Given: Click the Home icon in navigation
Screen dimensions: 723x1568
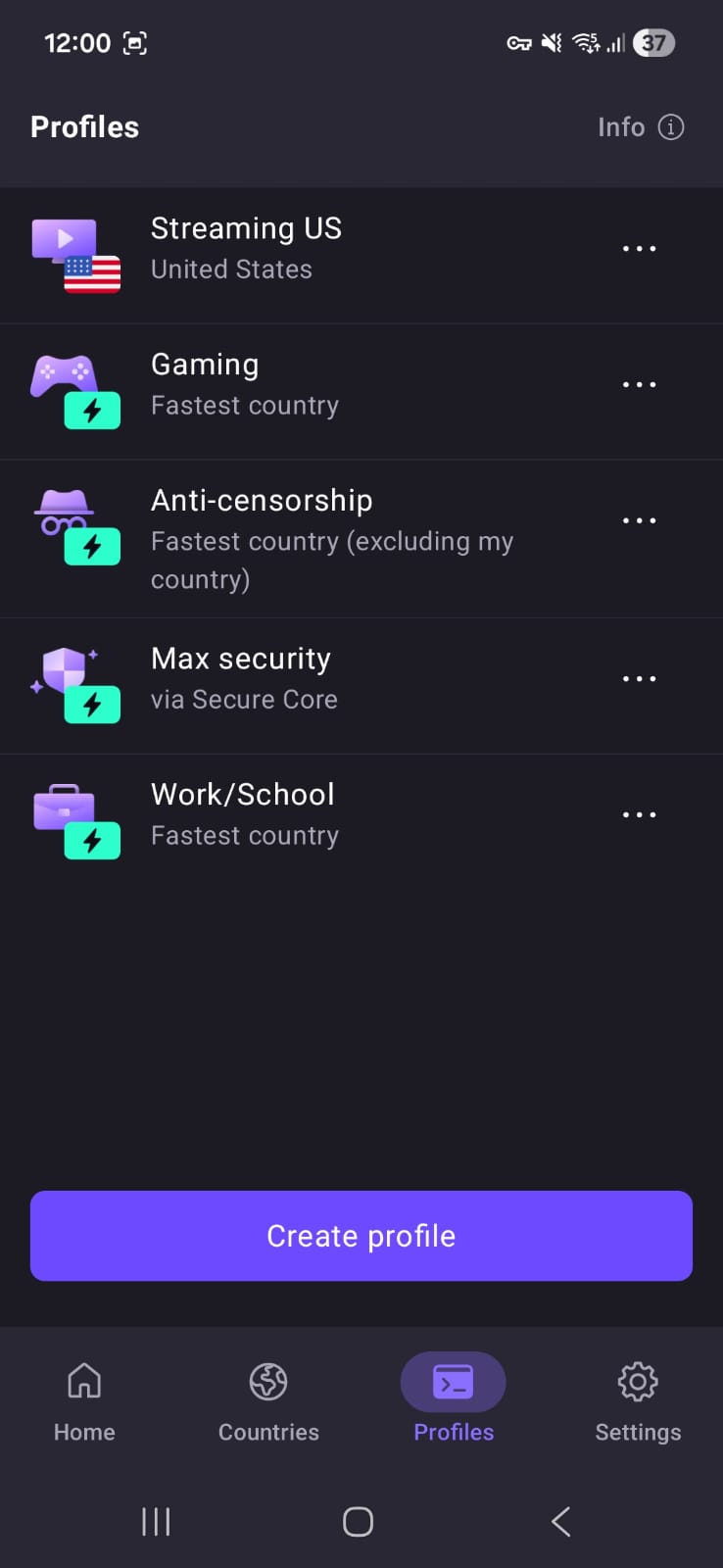Looking at the screenshot, I should tap(83, 1381).
